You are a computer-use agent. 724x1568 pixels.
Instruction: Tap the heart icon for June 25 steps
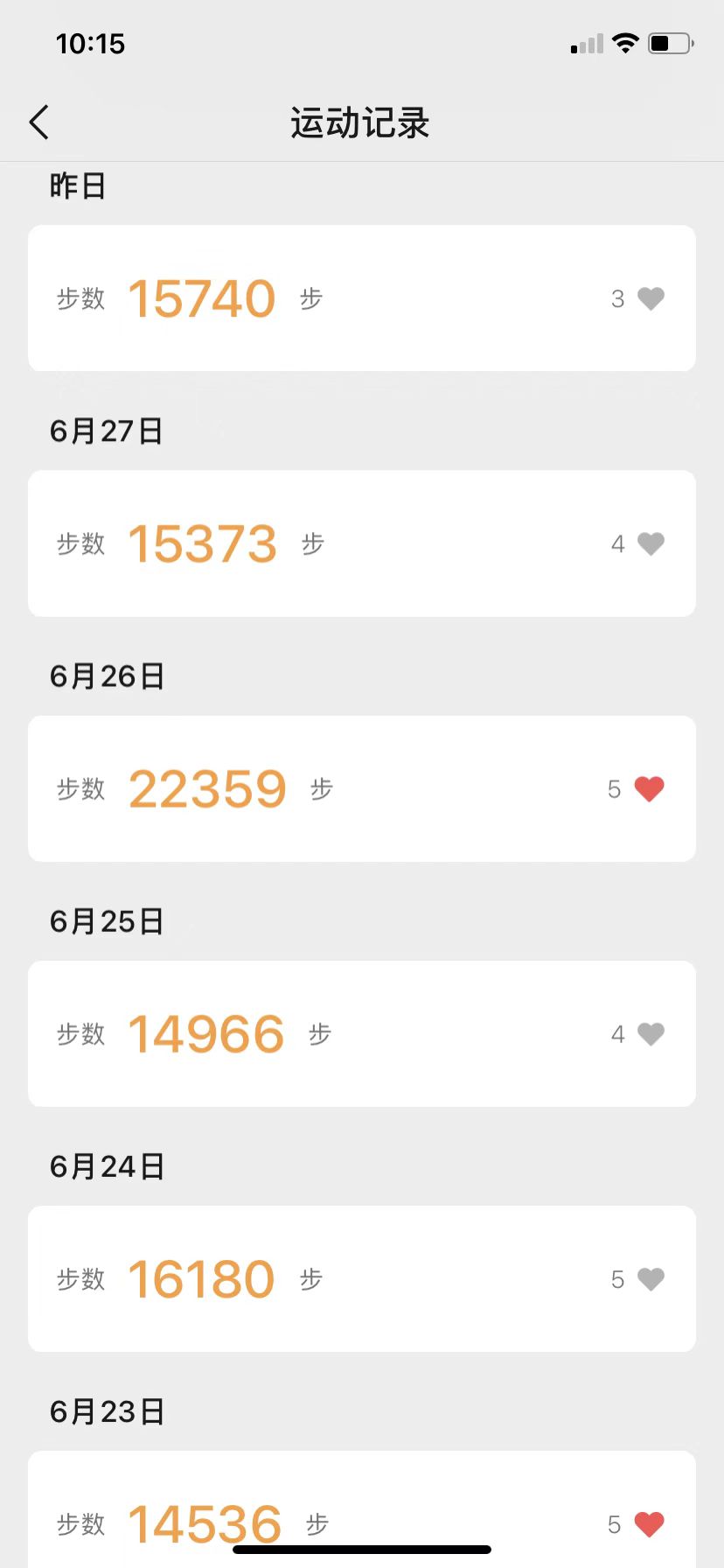(x=650, y=1033)
